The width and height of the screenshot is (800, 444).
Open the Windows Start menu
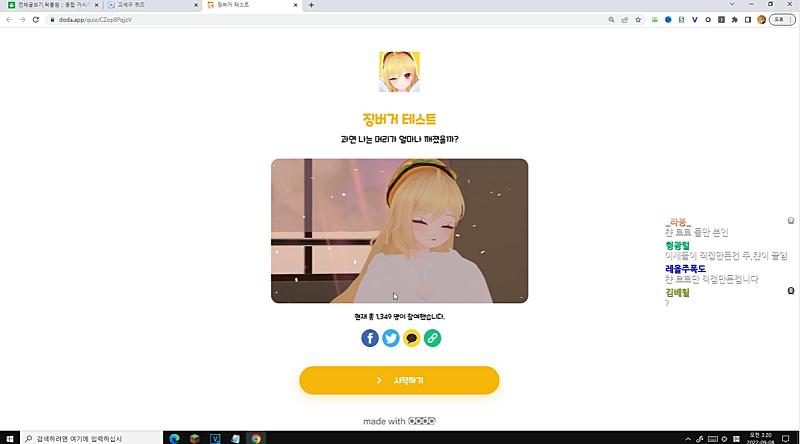pyautogui.click(x=9, y=438)
